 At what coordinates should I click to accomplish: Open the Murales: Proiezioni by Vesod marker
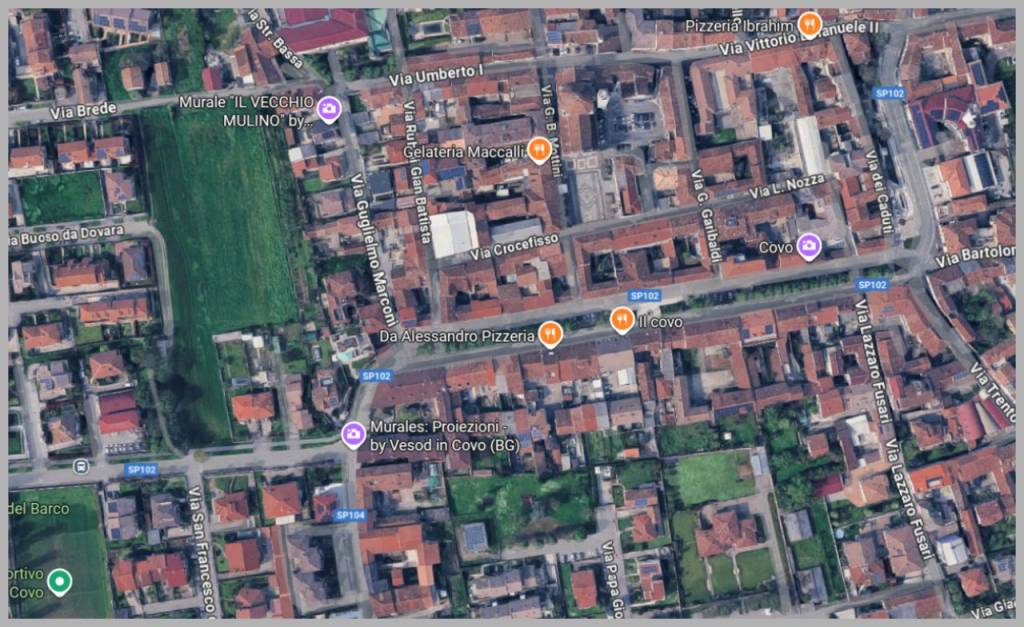pos(353,434)
